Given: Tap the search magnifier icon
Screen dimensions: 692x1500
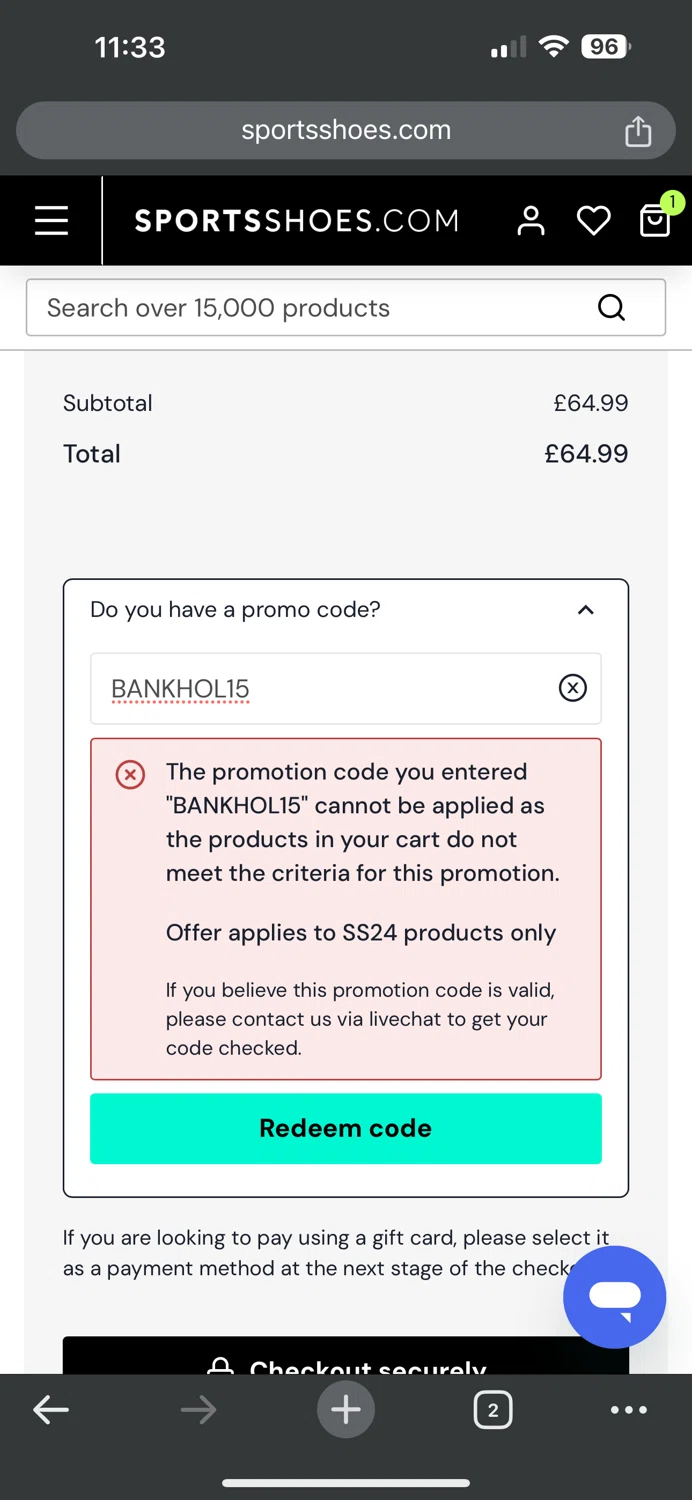Looking at the screenshot, I should click(x=611, y=308).
